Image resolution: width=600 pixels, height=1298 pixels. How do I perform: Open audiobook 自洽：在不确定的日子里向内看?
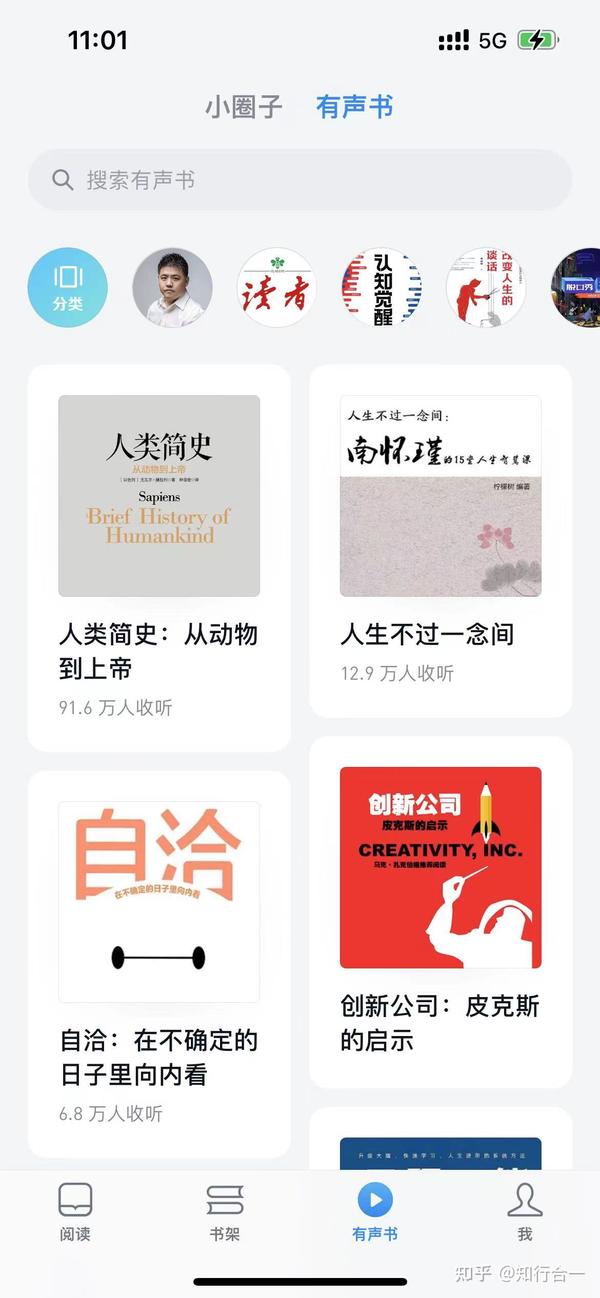[x=159, y=964]
